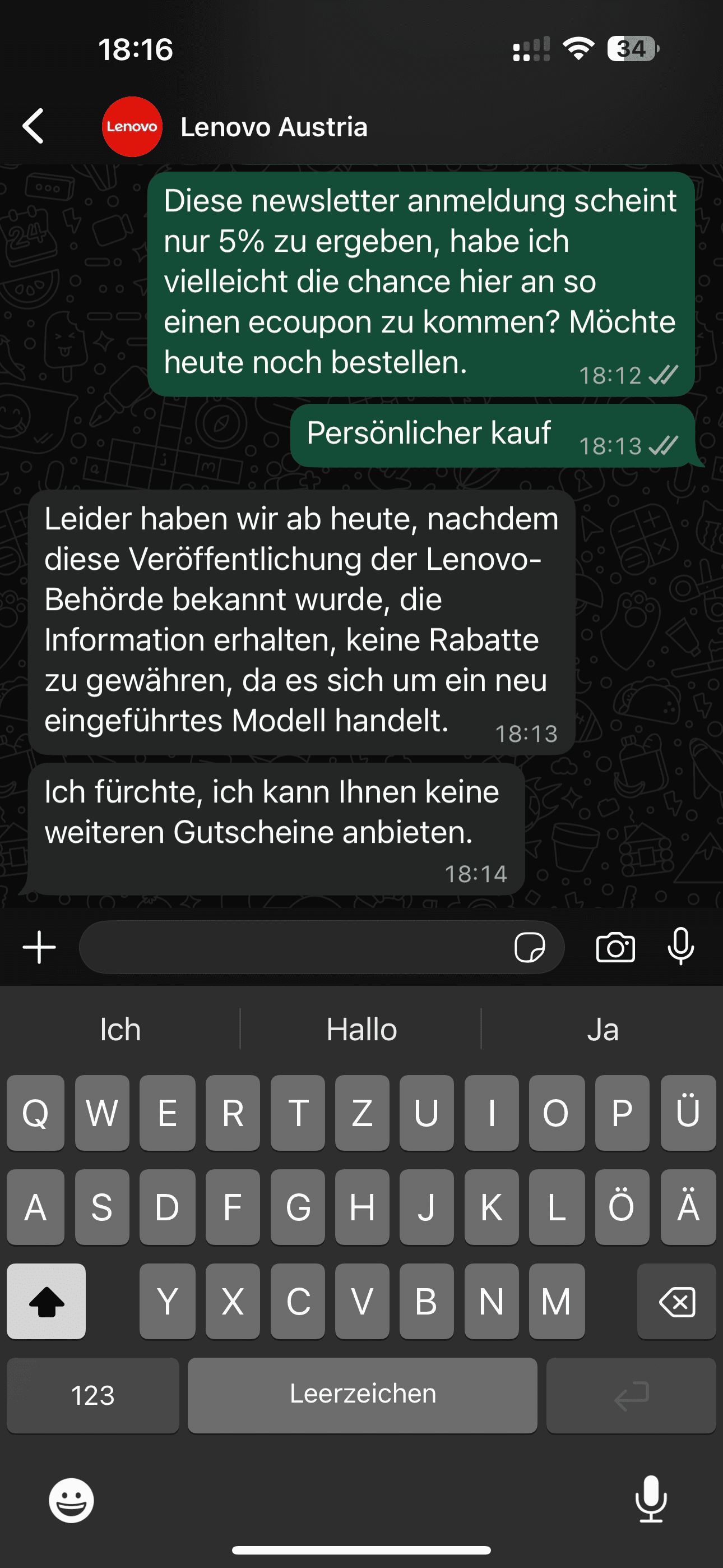Go back to the chat list
The image size is (723, 1568).
(34, 126)
